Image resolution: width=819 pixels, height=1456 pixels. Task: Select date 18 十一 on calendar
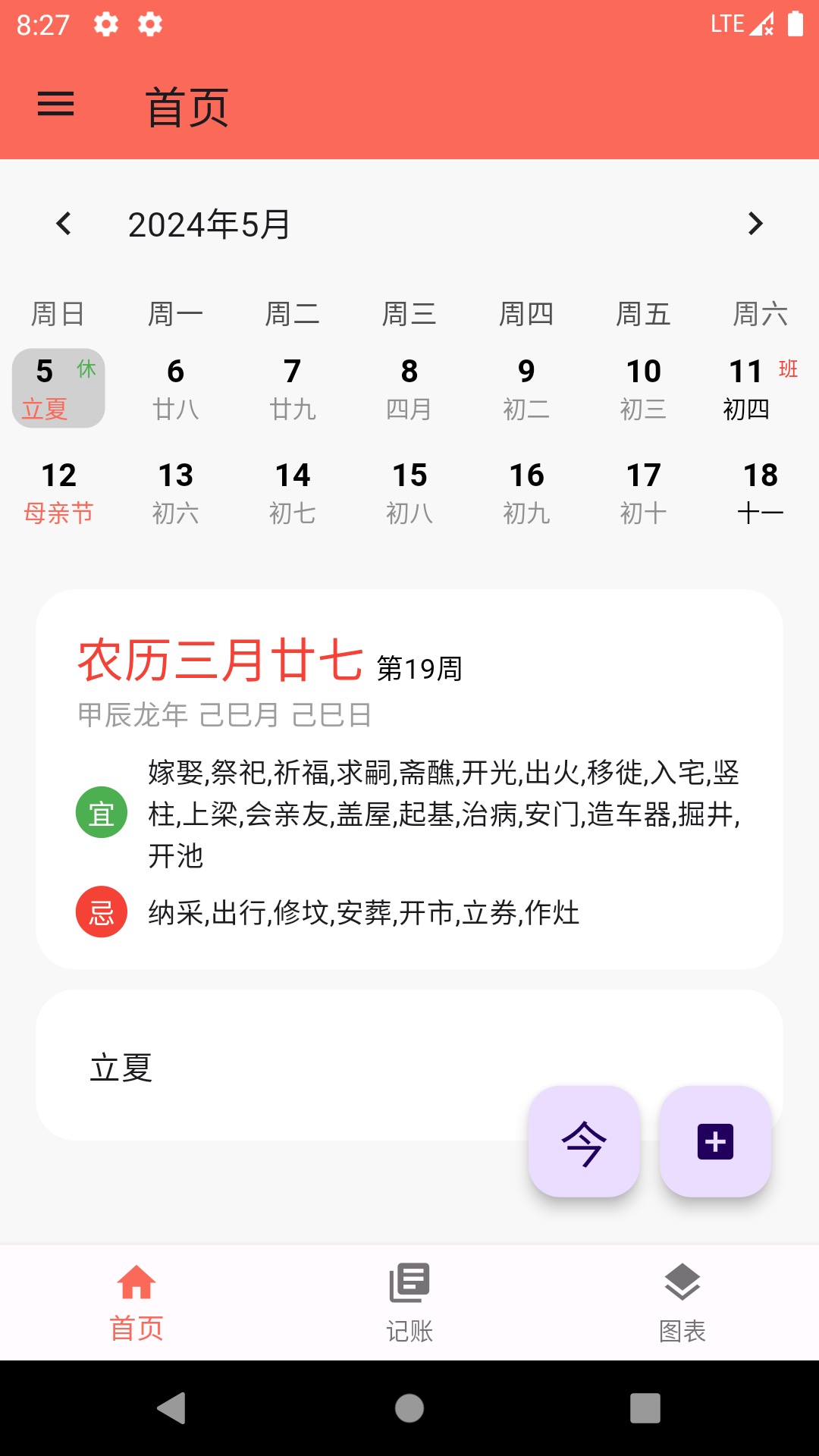click(x=761, y=491)
